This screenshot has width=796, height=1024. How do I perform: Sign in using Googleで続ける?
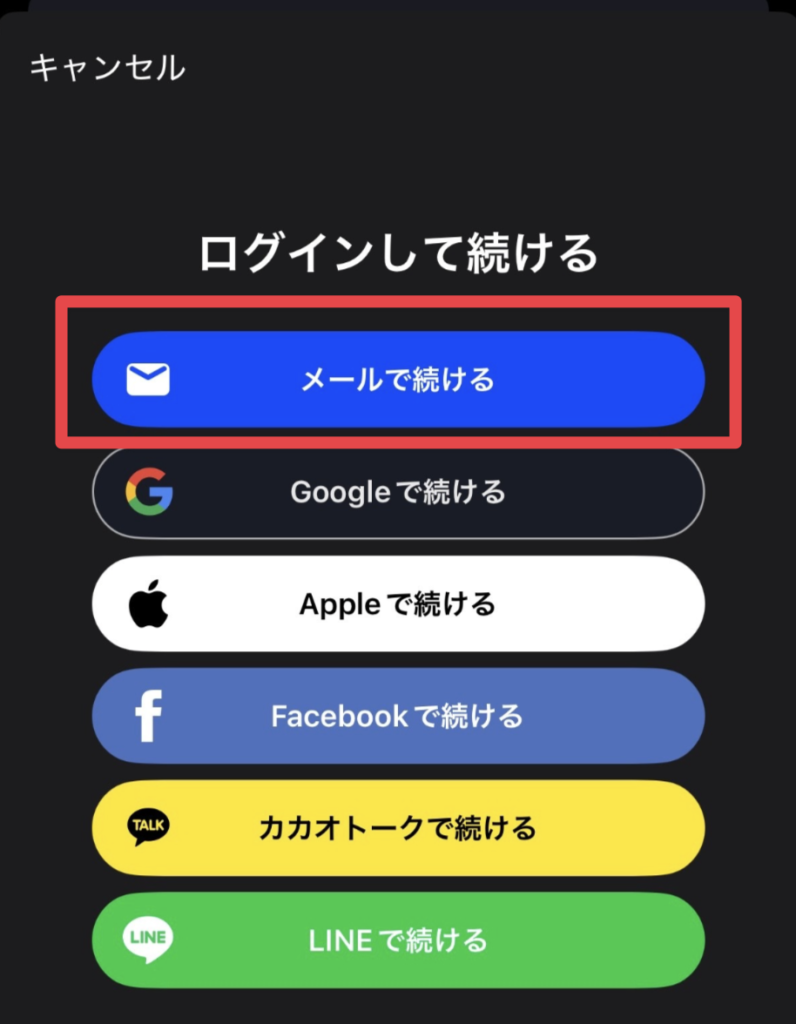tap(398, 492)
